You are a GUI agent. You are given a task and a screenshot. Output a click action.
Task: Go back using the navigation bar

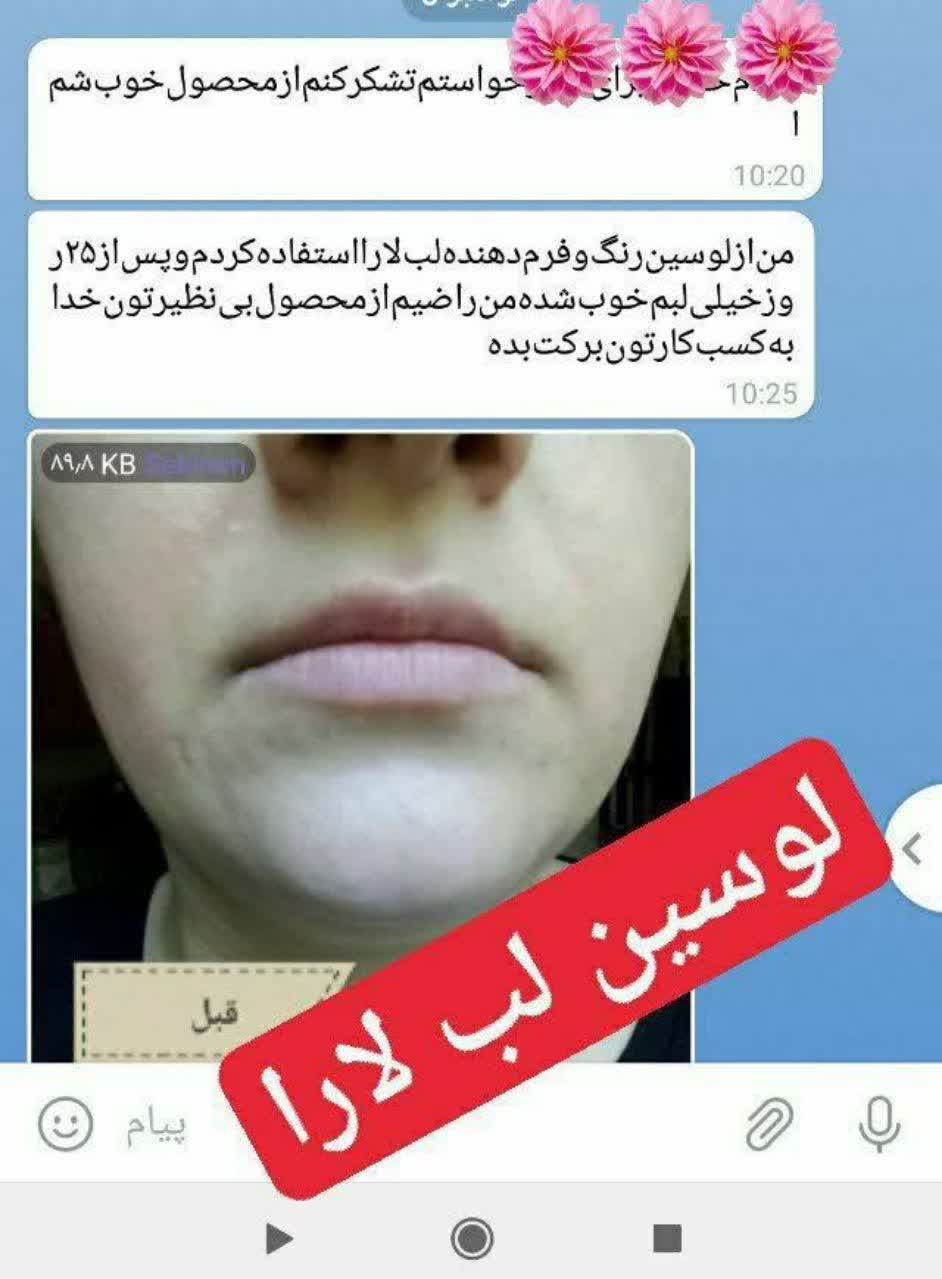pos(279,1239)
